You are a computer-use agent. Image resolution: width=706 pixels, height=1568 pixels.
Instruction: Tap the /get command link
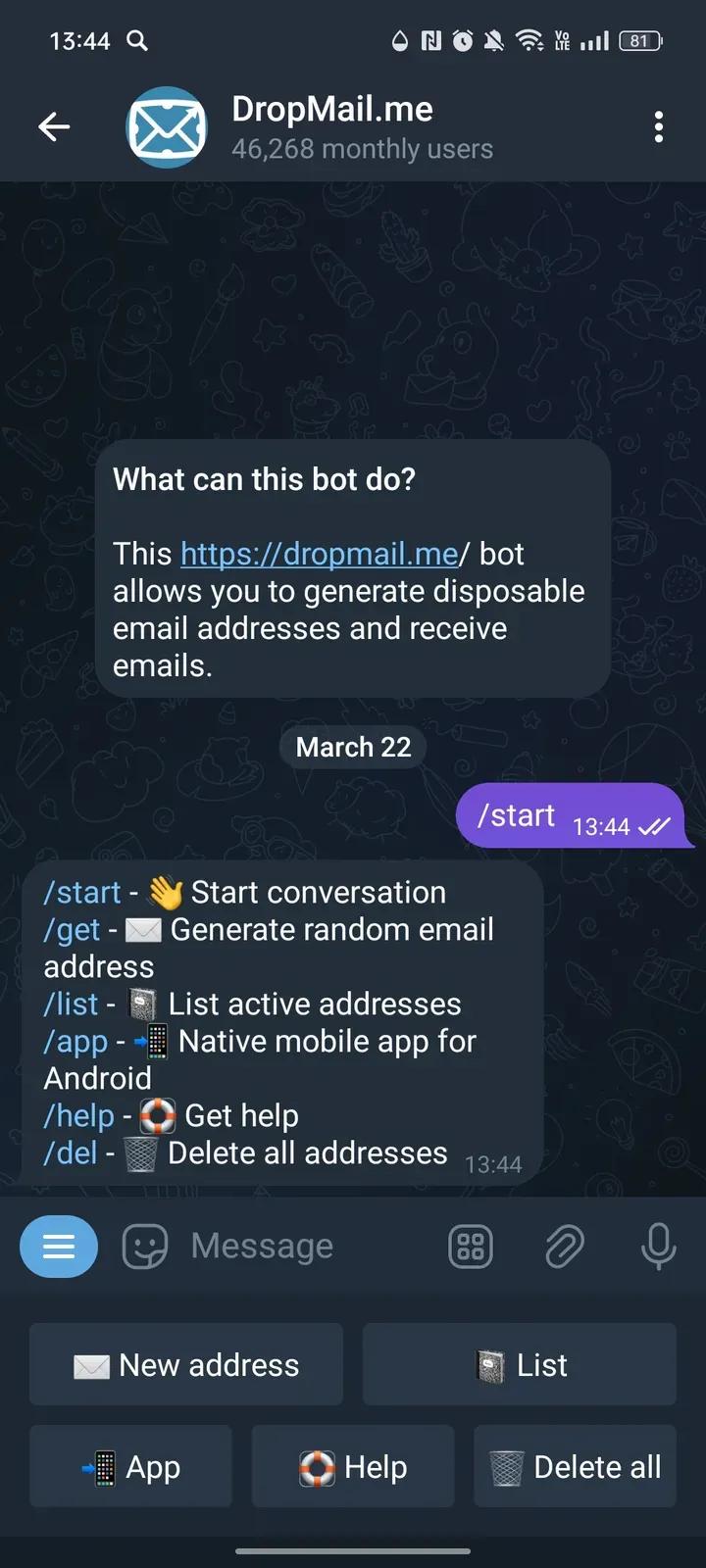coord(72,930)
